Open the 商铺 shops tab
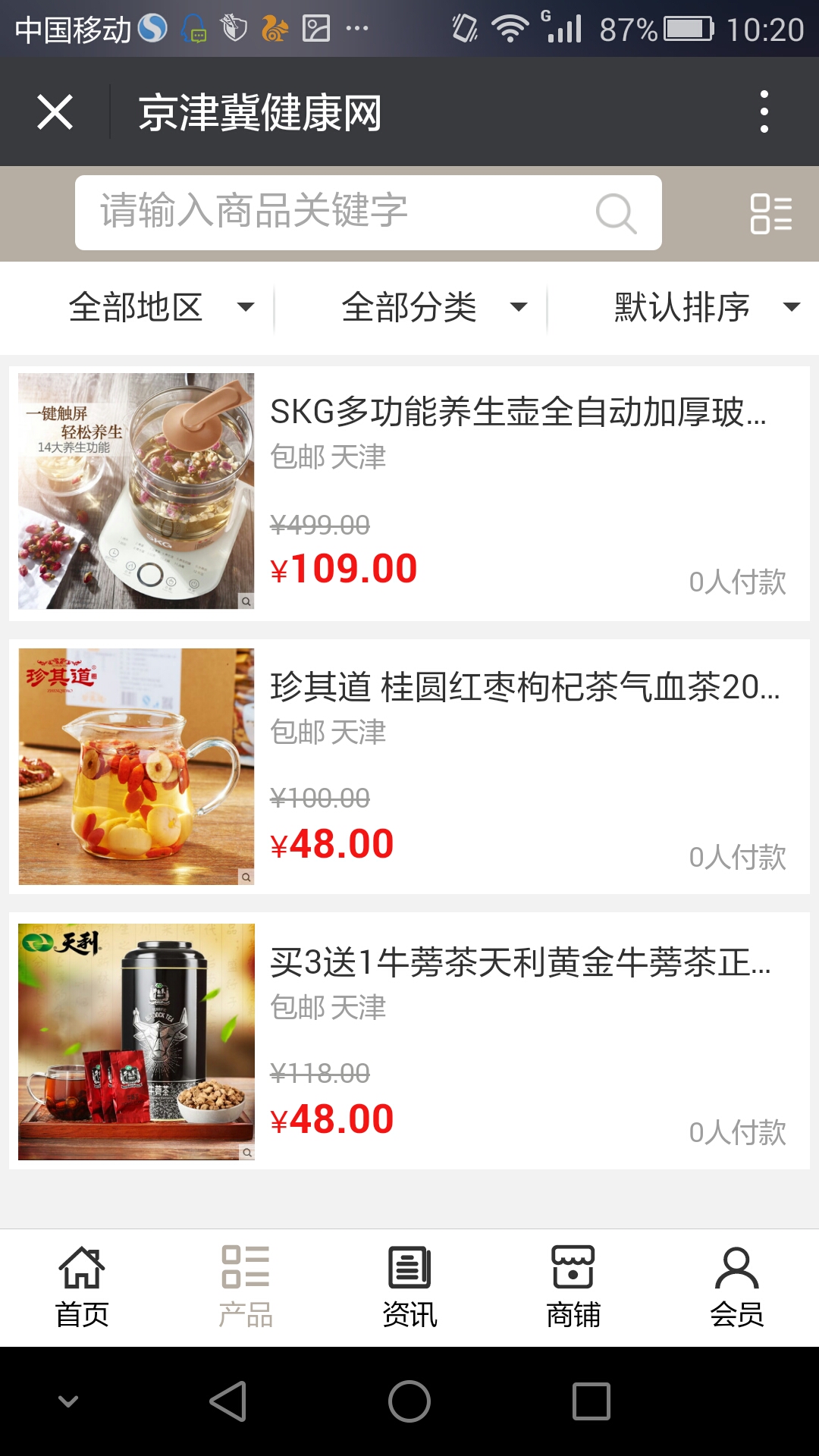Screen dimensions: 819x1456 pos(573,1286)
